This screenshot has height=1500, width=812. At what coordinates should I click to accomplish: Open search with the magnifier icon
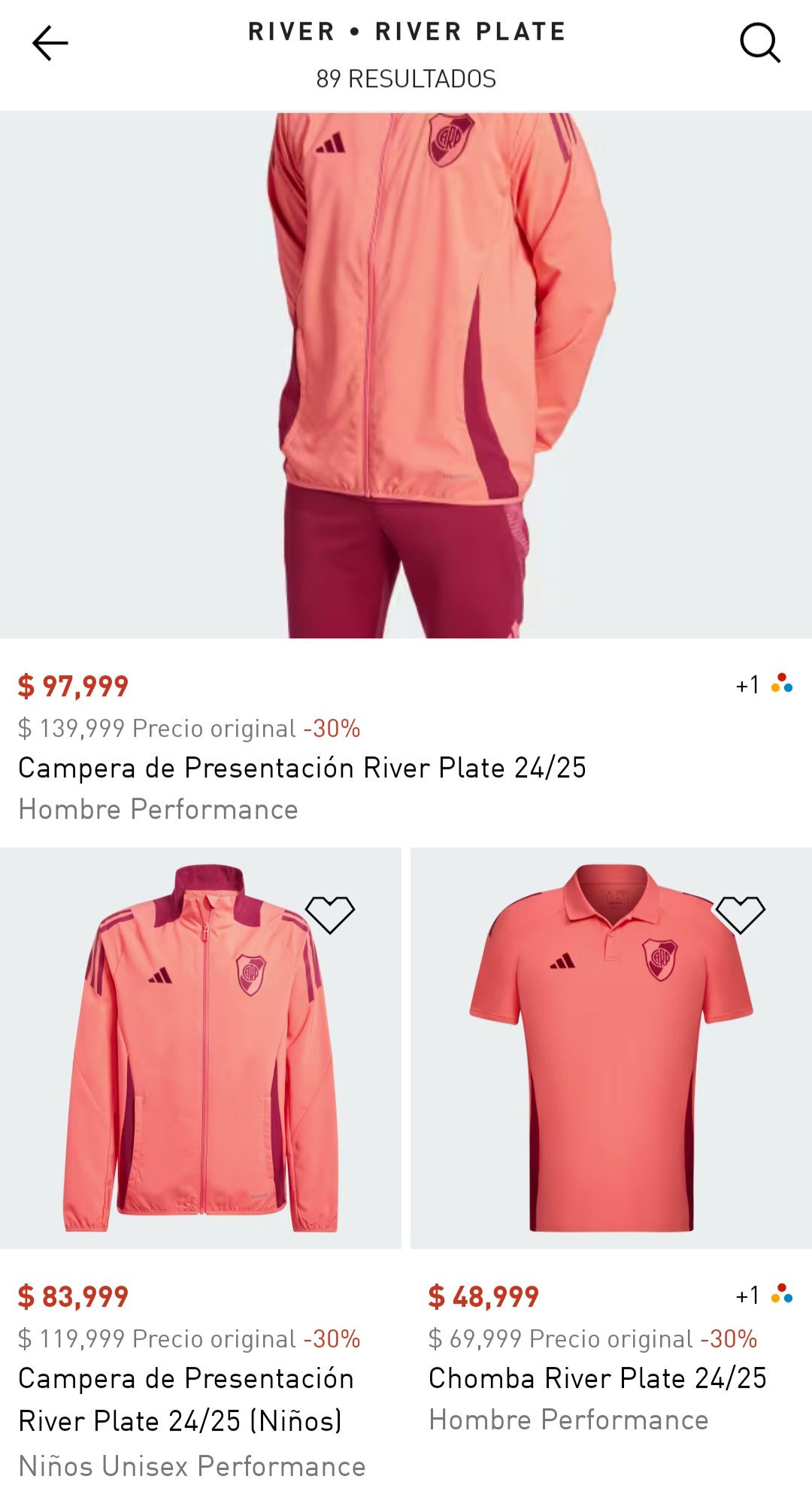tap(760, 43)
